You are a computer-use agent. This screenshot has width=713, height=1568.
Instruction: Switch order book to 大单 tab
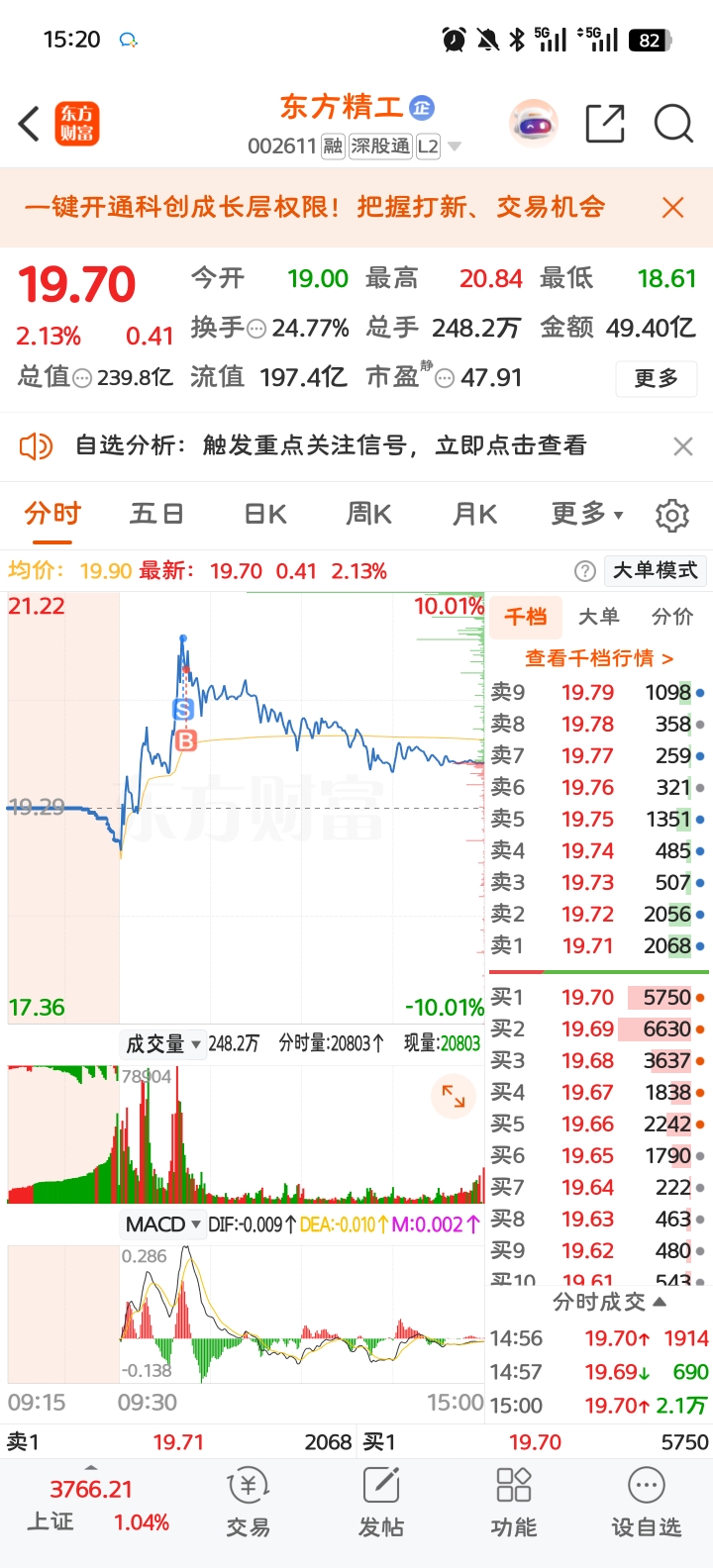click(x=599, y=617)
